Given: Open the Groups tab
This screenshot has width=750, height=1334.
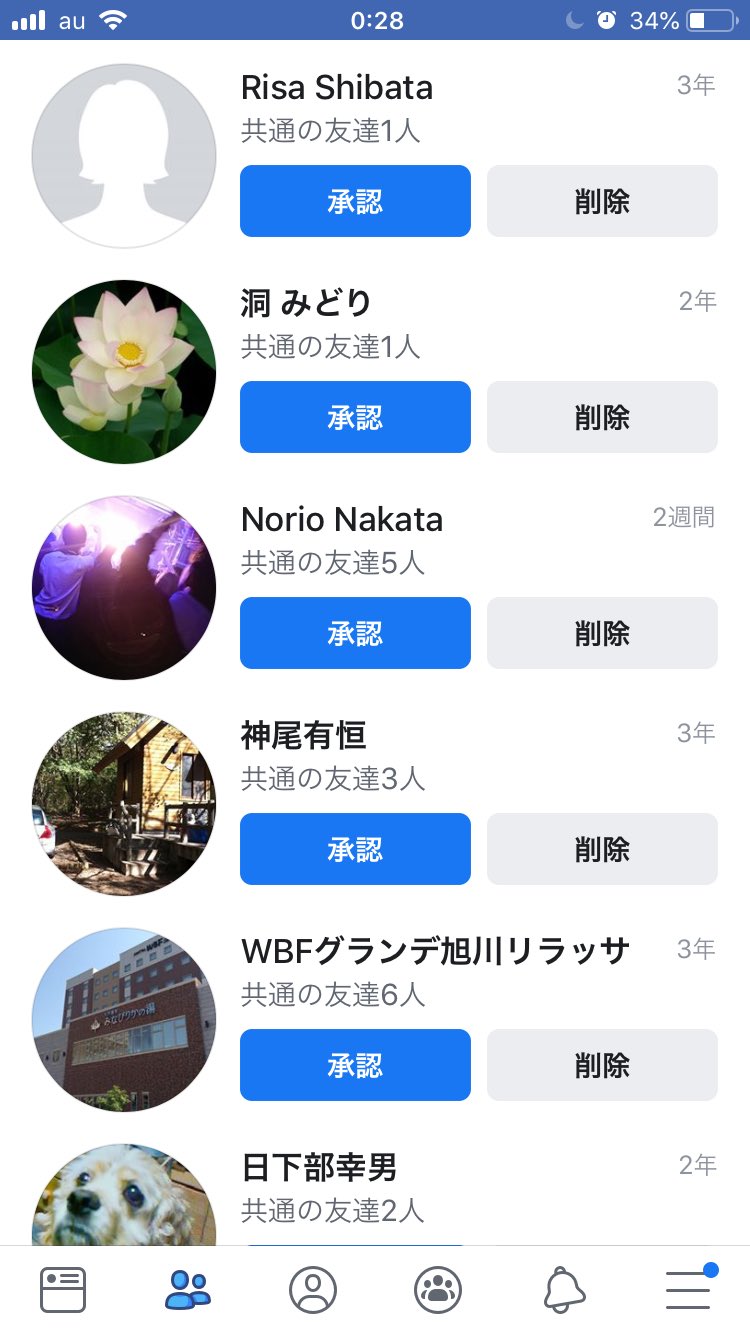Looking at the screenshot, I should tap(438, 1290).
